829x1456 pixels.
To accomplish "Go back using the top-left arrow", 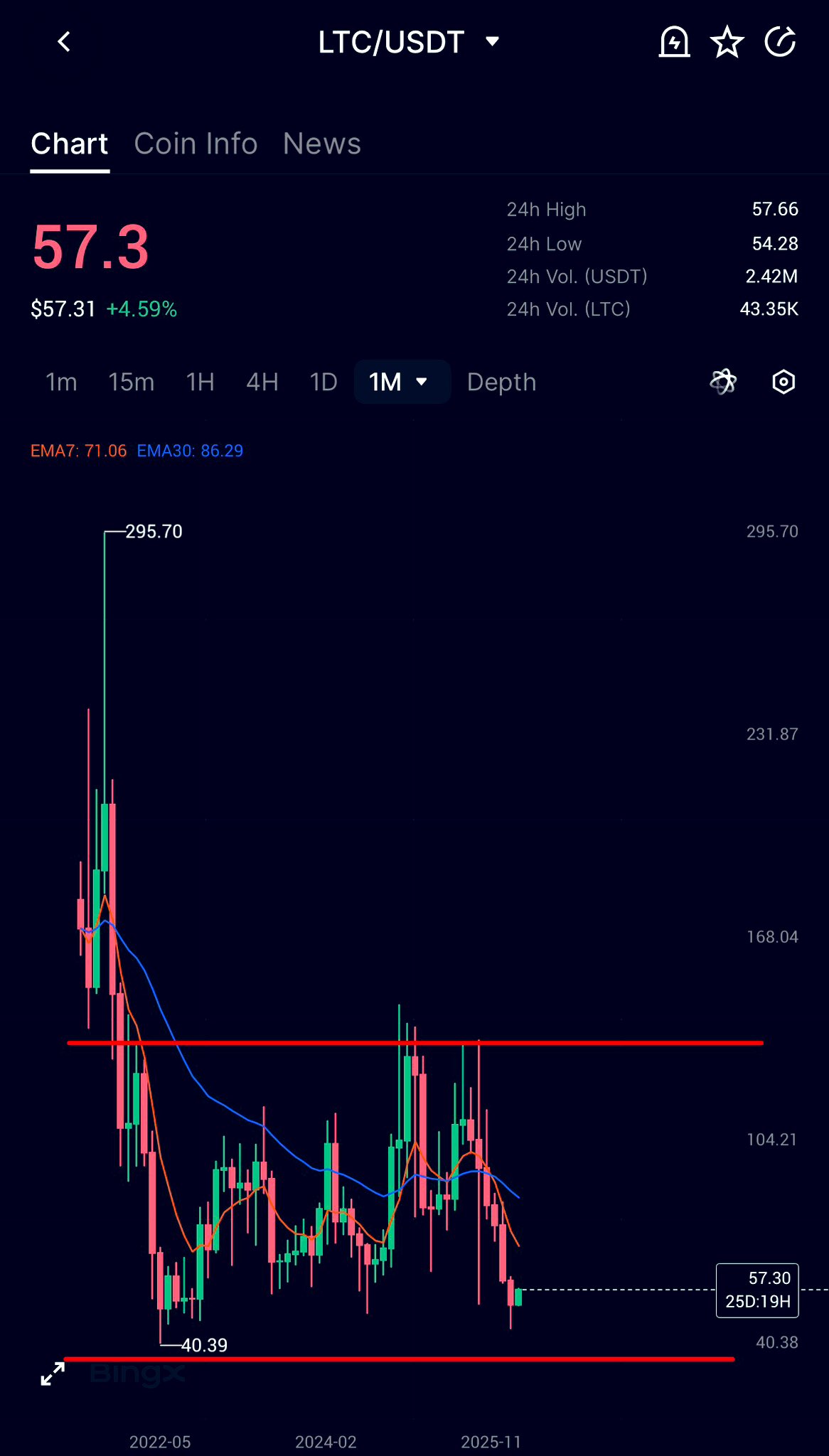I will tap(64, 42).
